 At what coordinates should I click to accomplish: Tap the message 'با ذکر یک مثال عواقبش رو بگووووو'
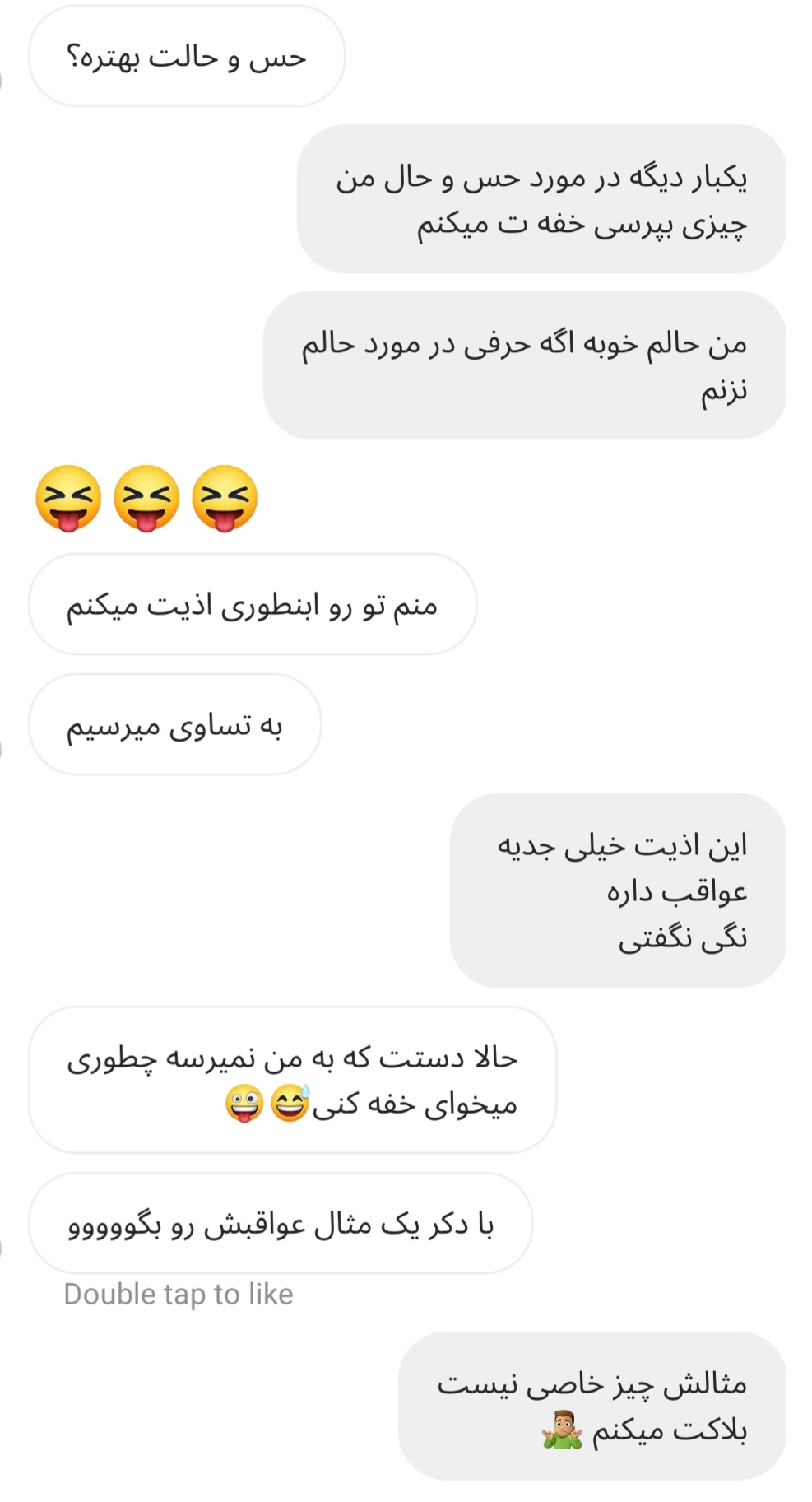pyautogui.click(x=280, y=1225)
